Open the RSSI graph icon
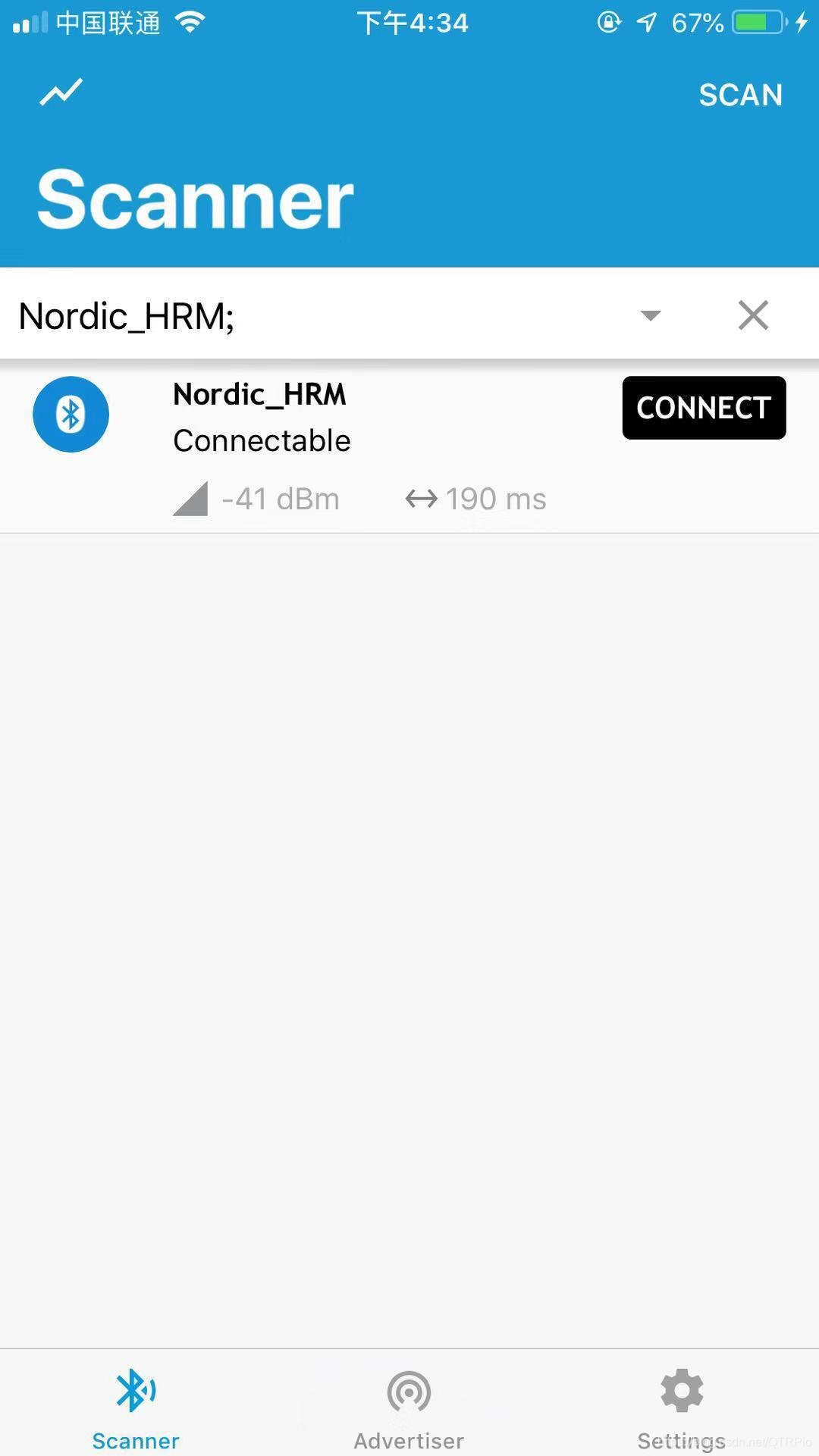 pos(61,92)
